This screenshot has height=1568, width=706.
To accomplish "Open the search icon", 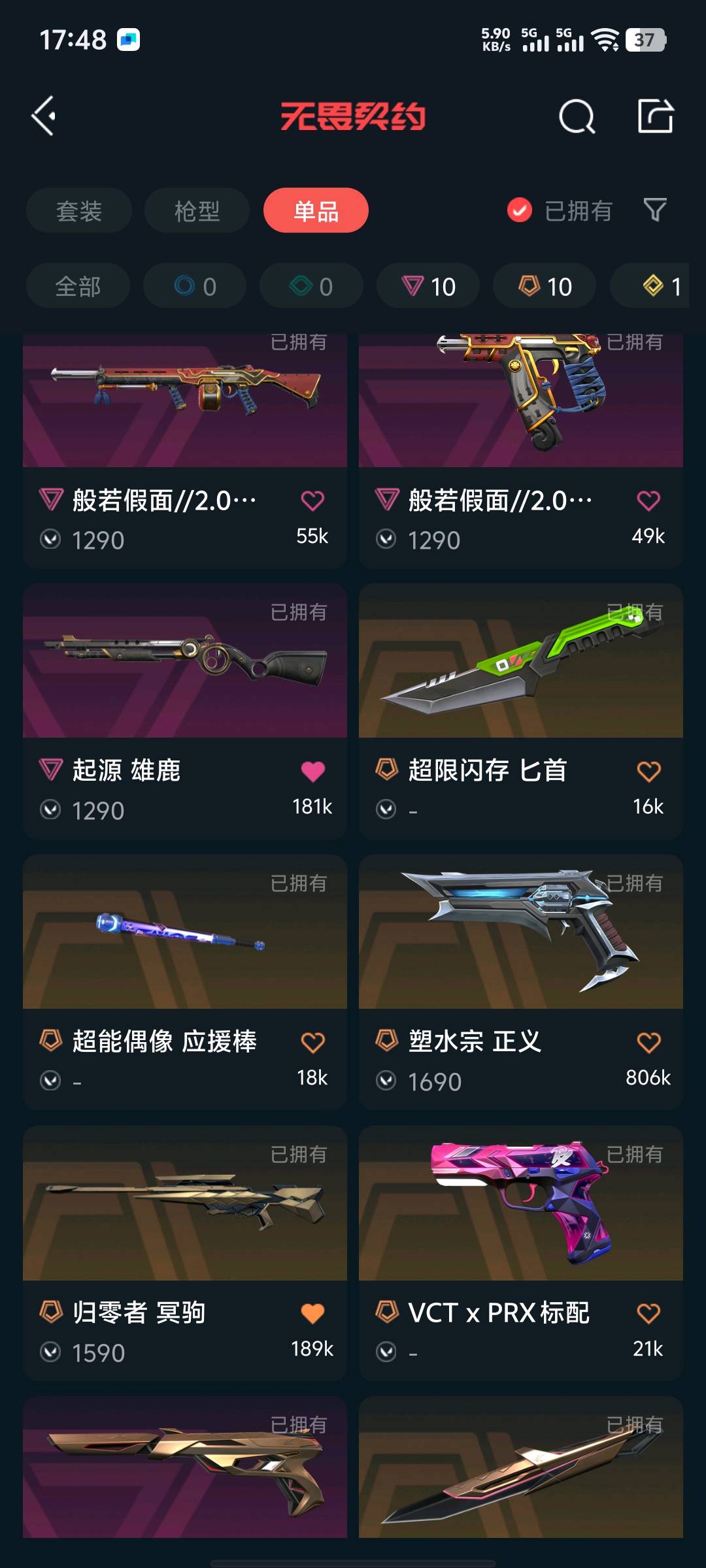I will [x=577, y=117].
